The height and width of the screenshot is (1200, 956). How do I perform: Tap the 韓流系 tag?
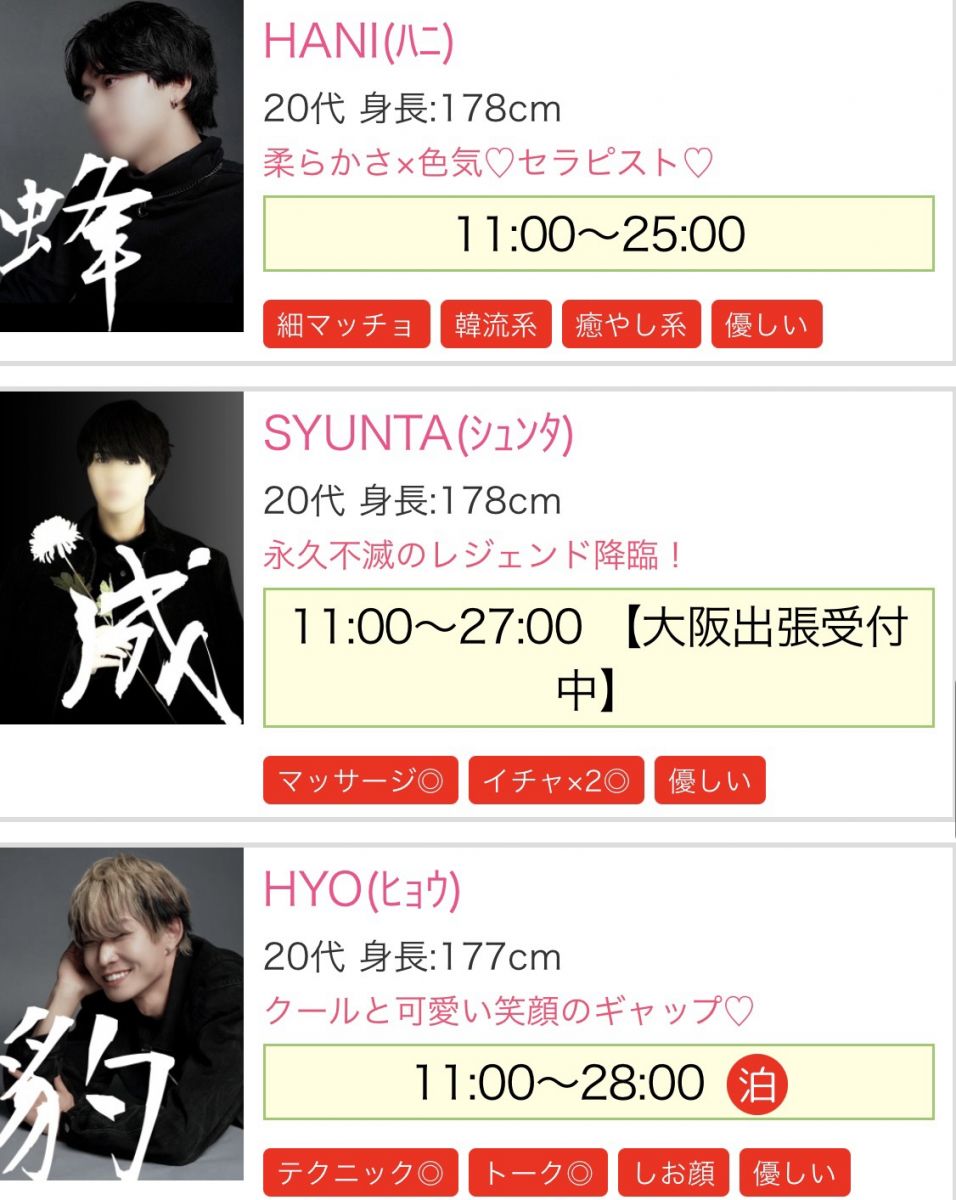pyautogui.click(x=495, y=325)
